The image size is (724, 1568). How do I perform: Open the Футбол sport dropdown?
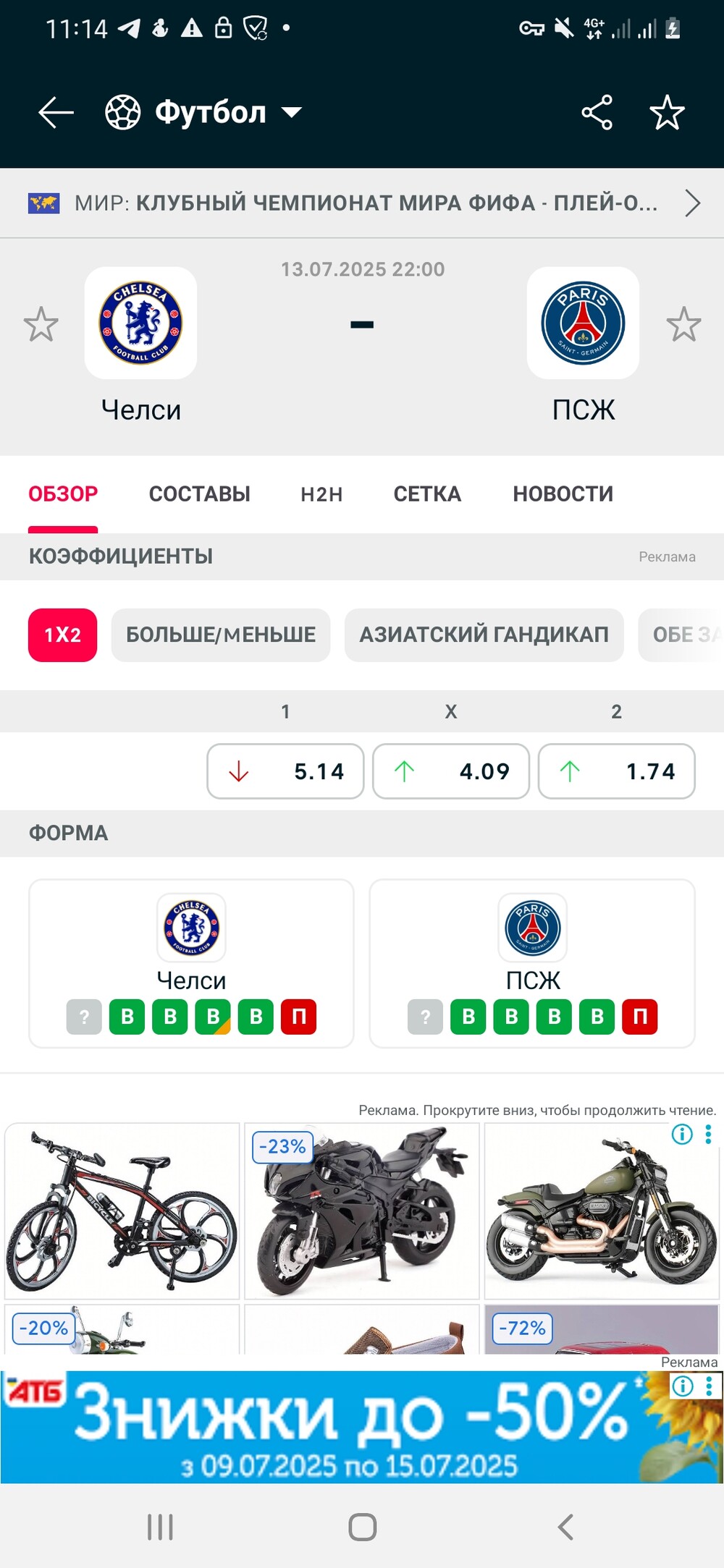coord(203,113)
